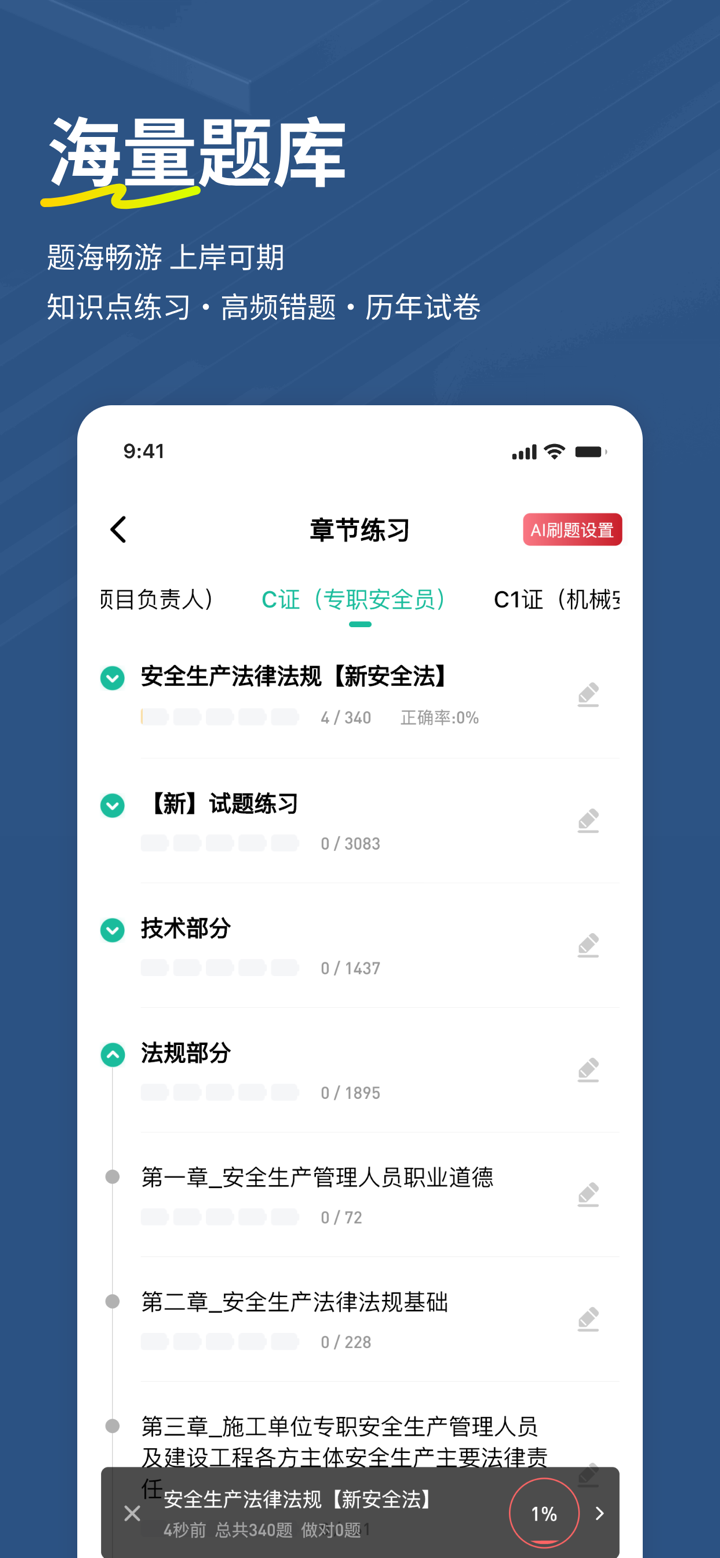Image resolution: width=720 pixels, height=1558 pixels.
Task: Tap the 1% circular progress indicator
Action: pos(544,1513)
